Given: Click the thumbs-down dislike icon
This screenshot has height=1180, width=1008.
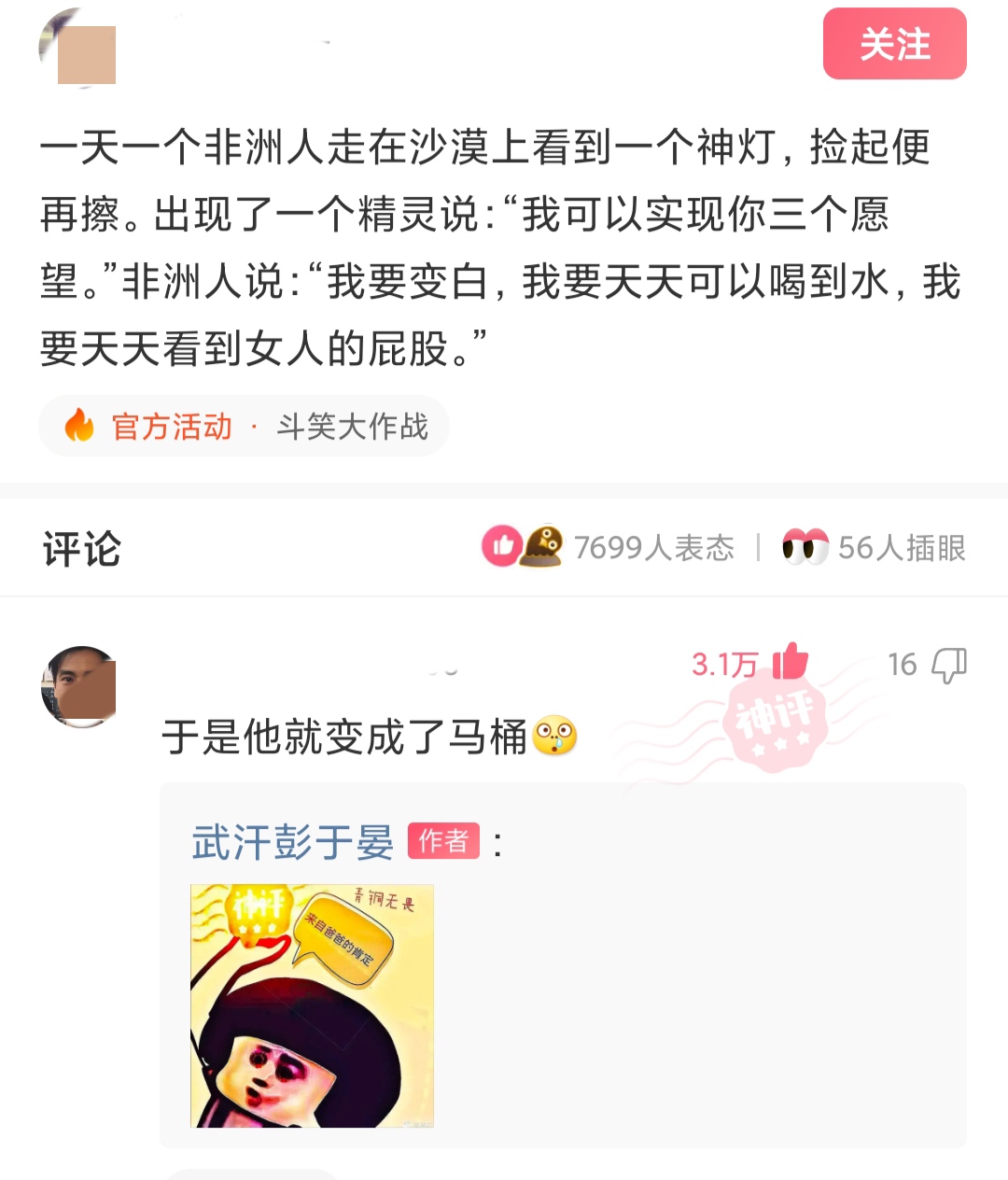Looking at the screenshot, I should pos(948,665).
